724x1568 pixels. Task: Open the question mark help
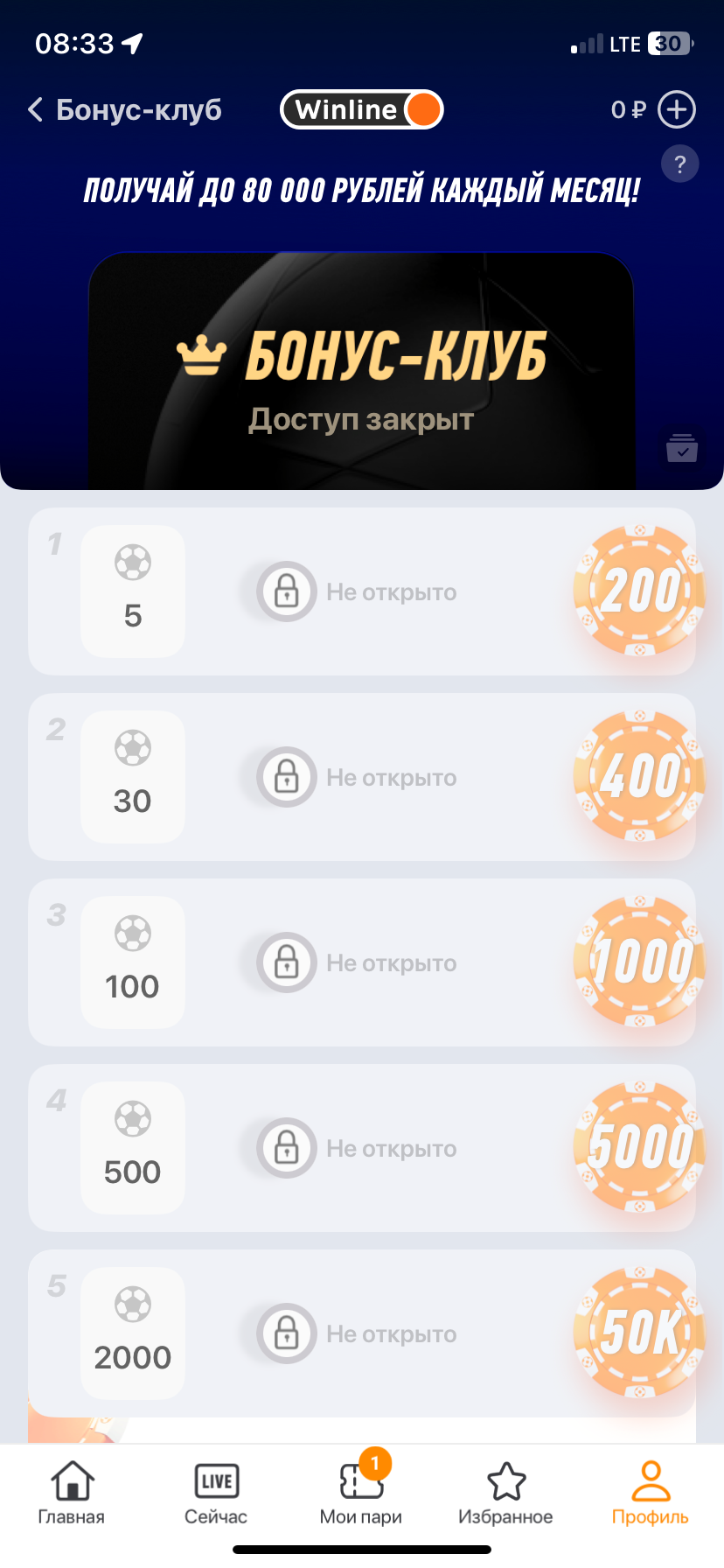(680, 164)
